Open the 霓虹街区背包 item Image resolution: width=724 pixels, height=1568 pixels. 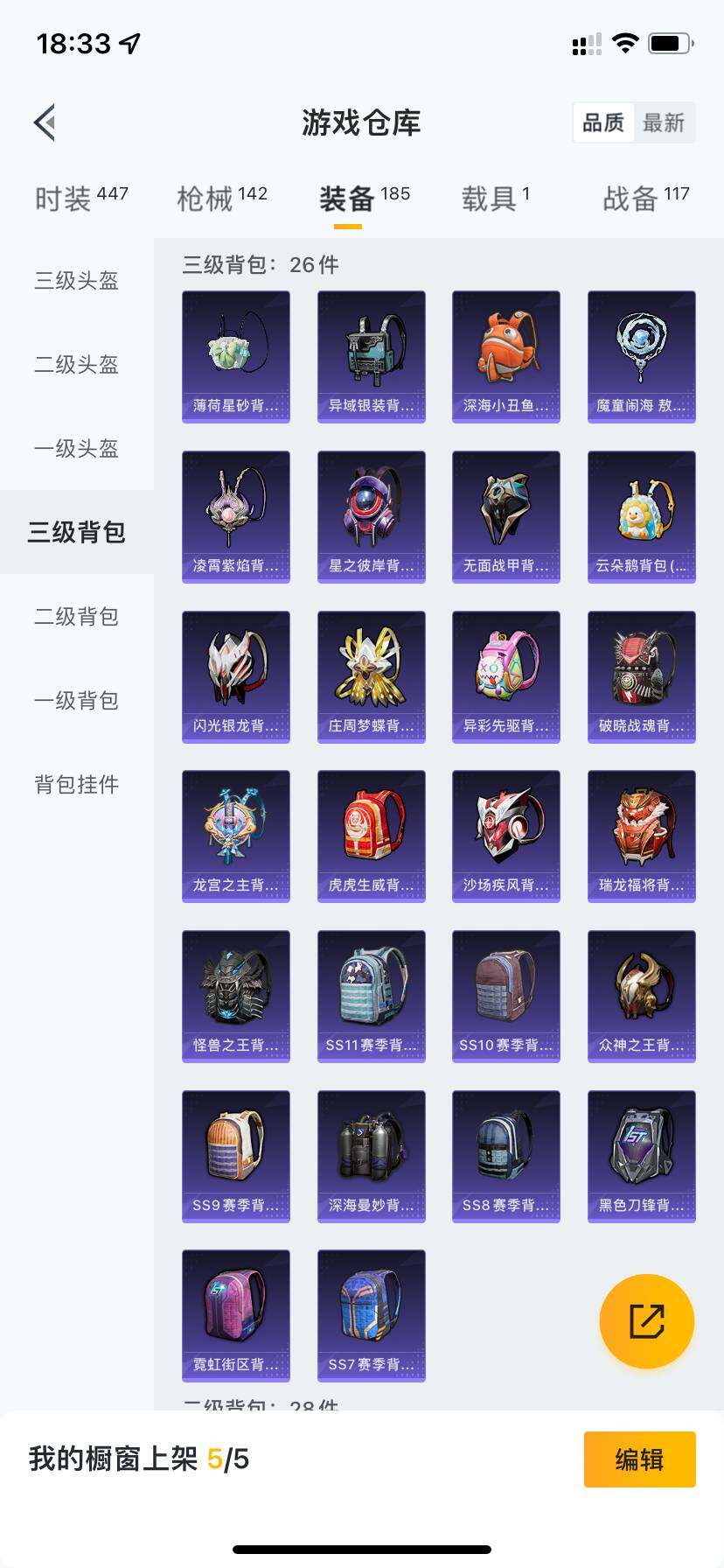coord(235,1317)
